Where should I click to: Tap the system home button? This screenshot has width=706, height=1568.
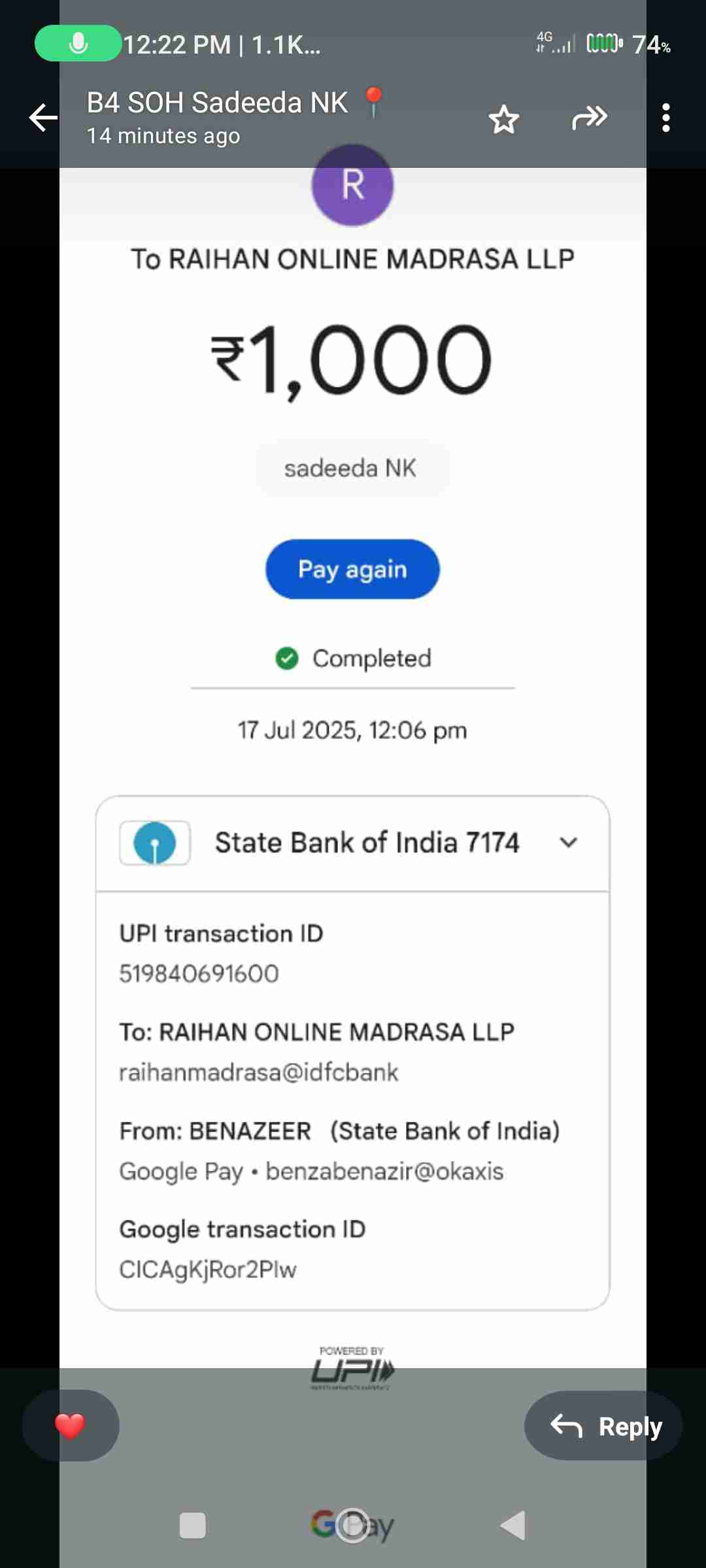pyautogui.click(x=352, y=1526)
